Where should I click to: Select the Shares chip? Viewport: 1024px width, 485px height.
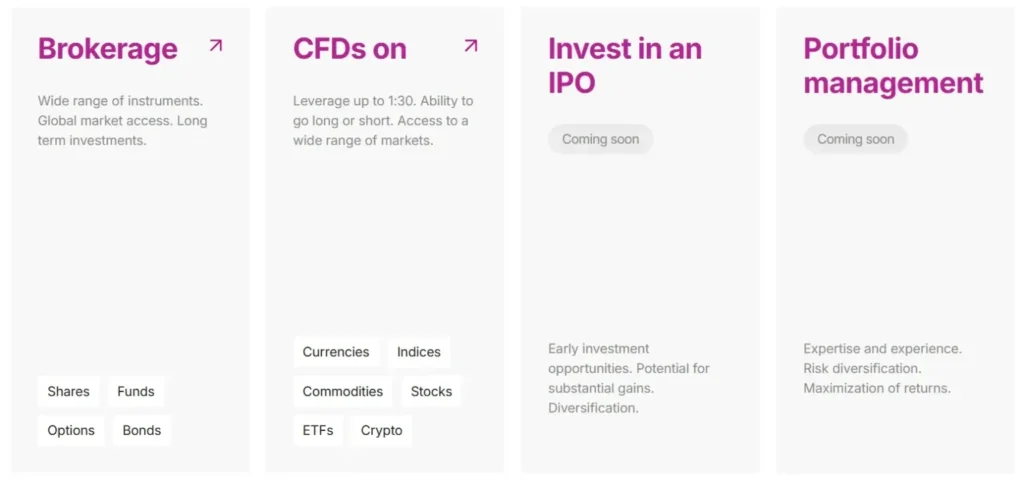(68, 391)
